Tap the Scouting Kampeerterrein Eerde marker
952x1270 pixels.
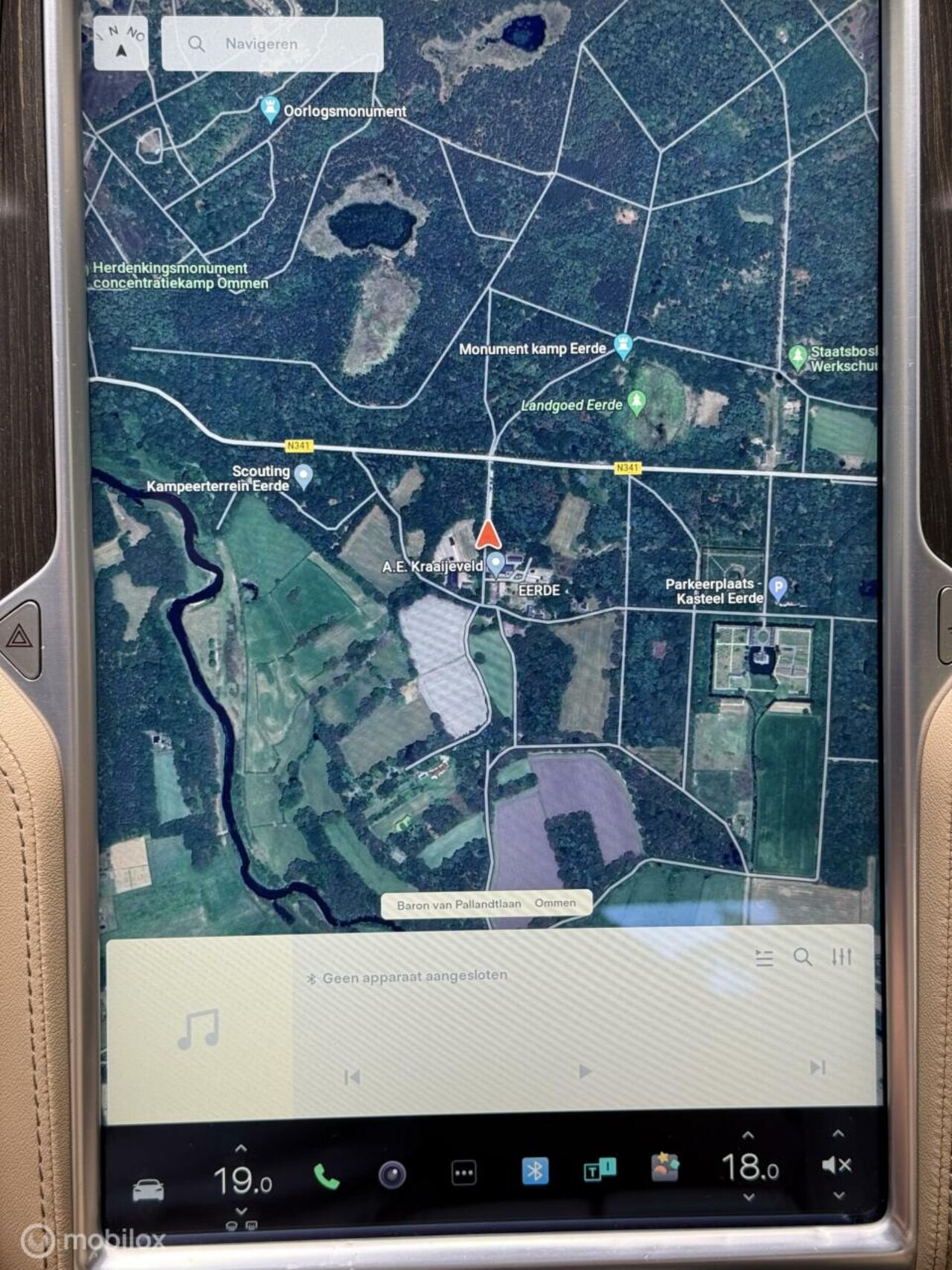point(303,476)
